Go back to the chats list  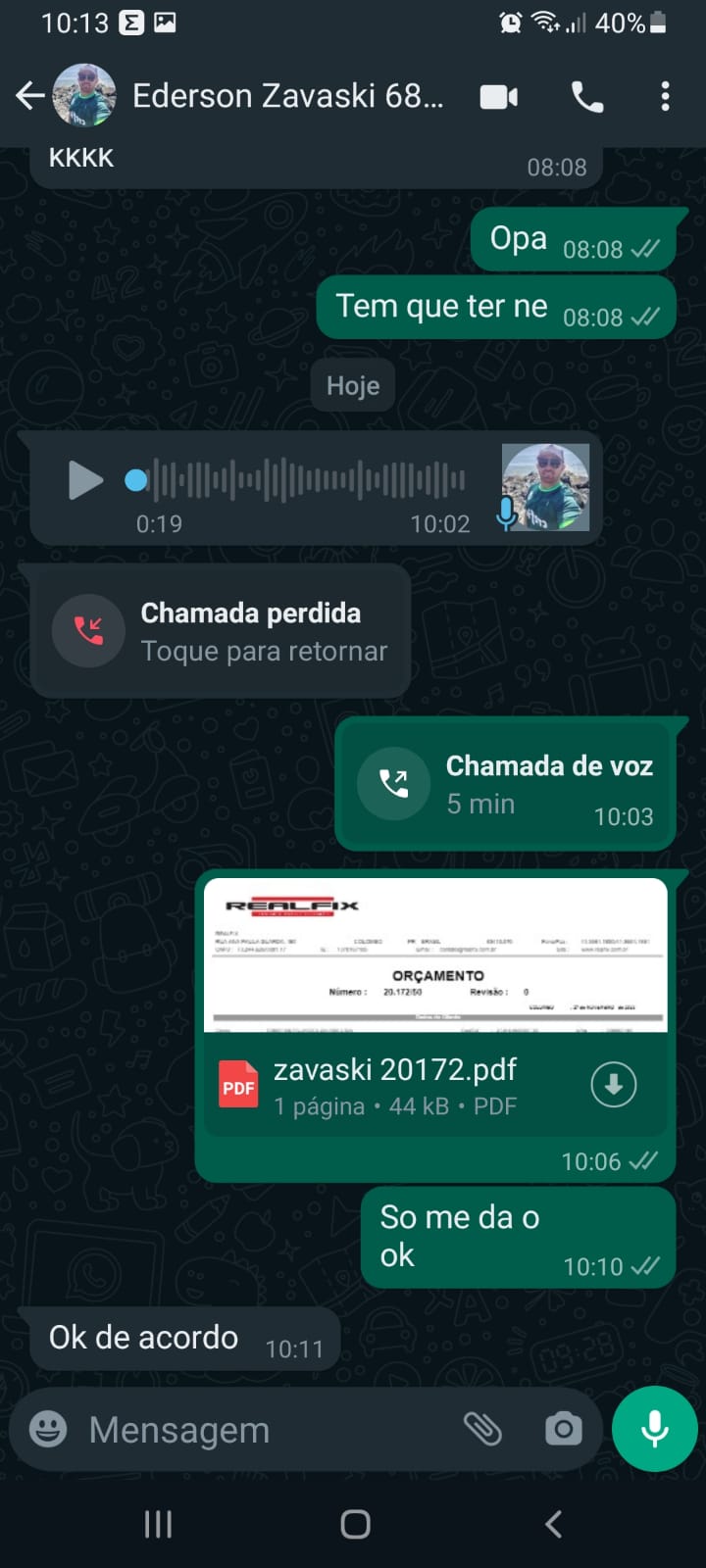tap(30, 96)
